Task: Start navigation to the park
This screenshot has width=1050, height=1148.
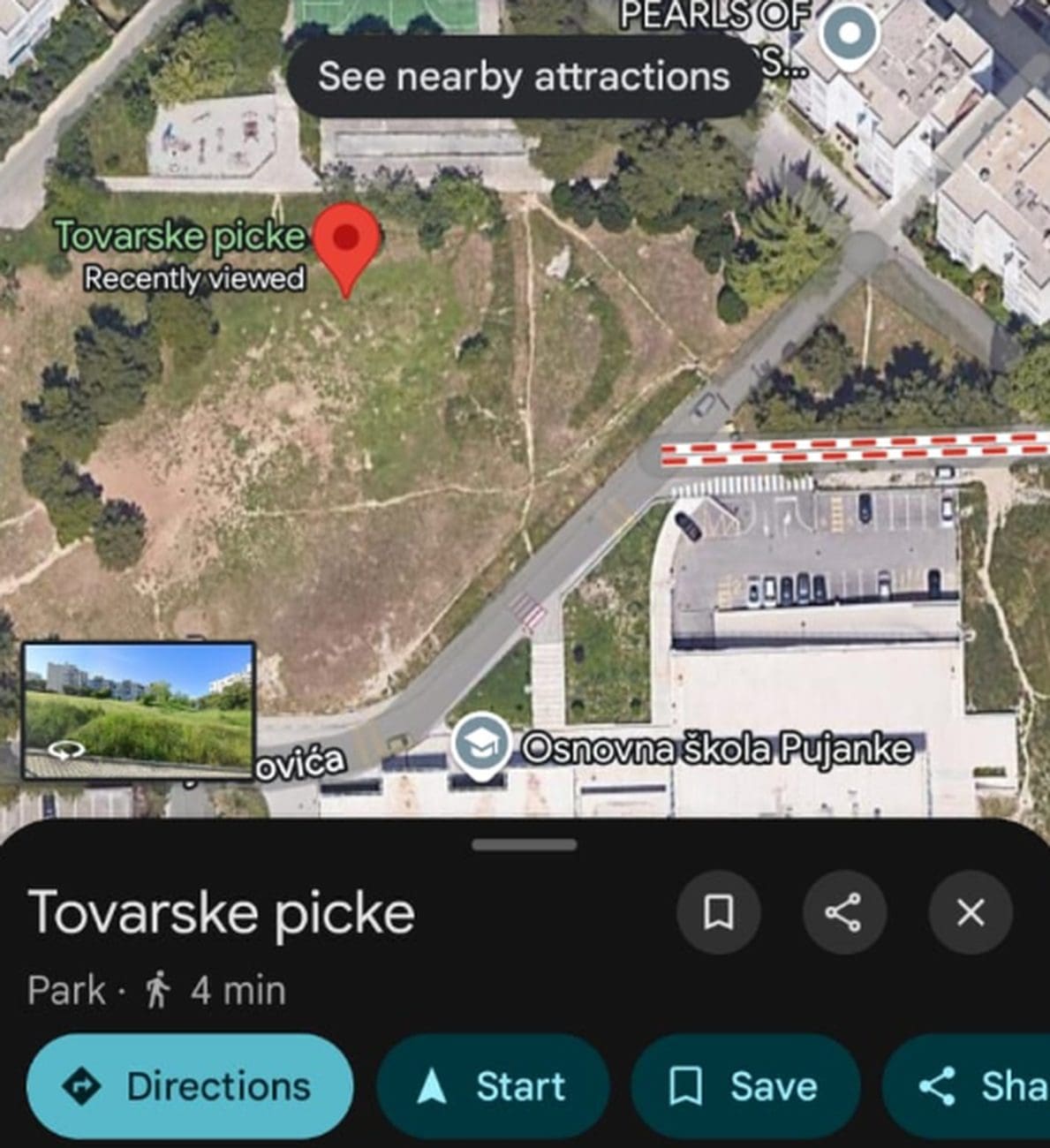Action: (x=493, y=1085)
